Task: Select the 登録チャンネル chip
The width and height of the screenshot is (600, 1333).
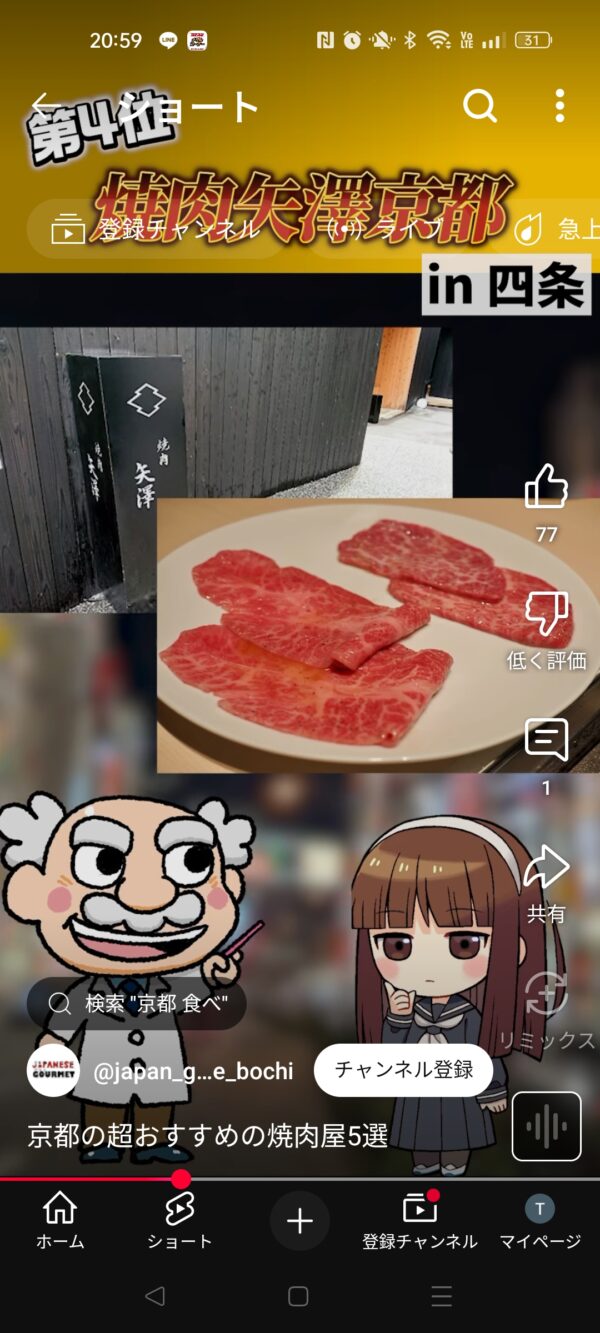Action: tap(157, 229)
